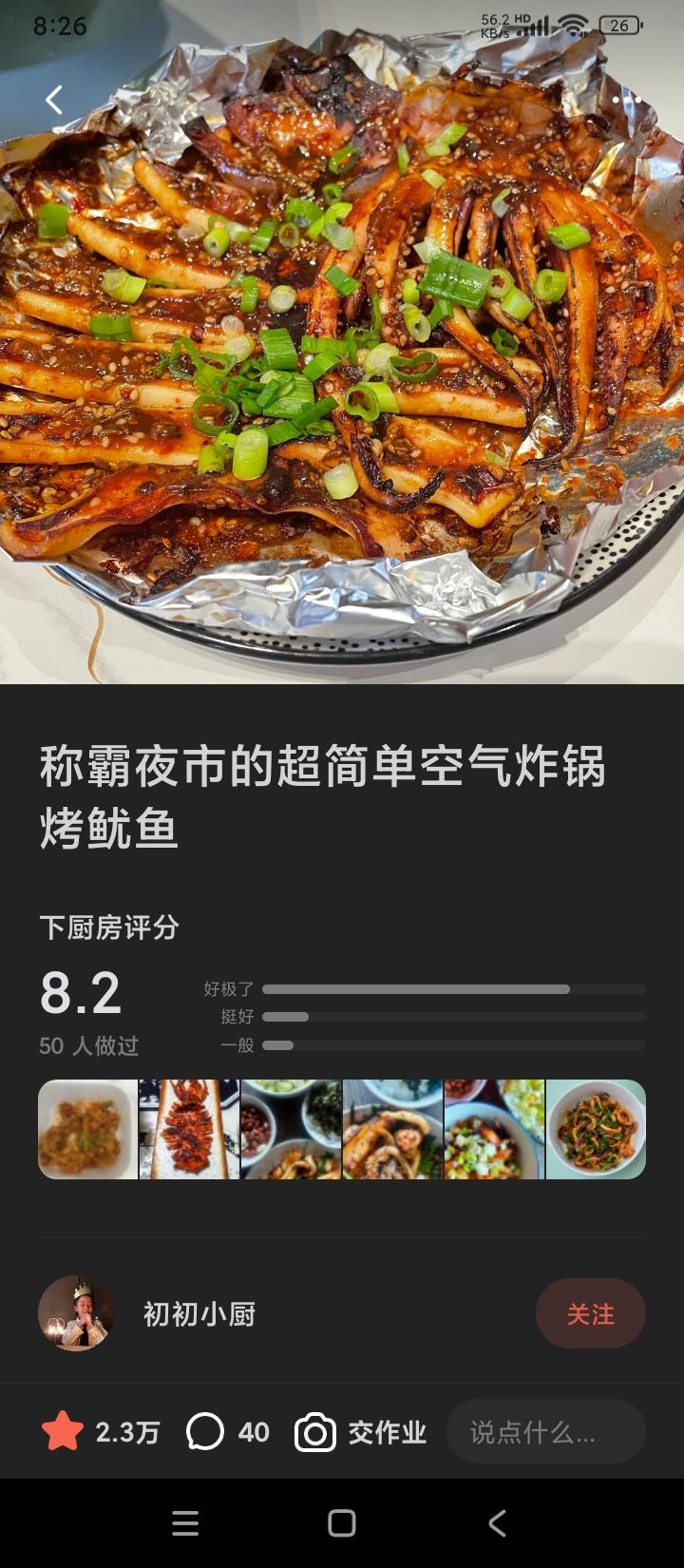Follow 初初小厨 with the 关注 button
Viewport: 684px width, 1568px height.
point(590,1313)
